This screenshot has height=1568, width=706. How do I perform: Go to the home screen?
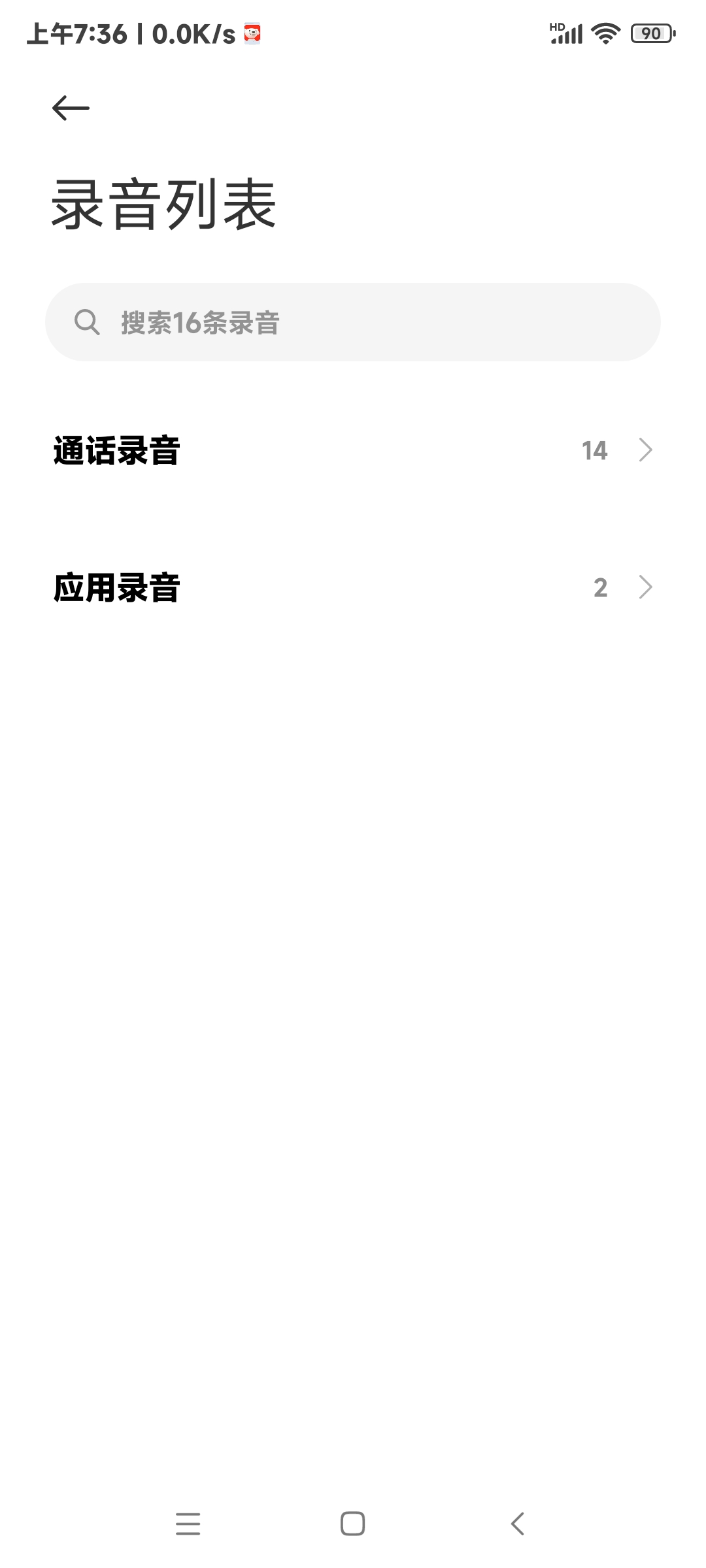[353, 1524]
